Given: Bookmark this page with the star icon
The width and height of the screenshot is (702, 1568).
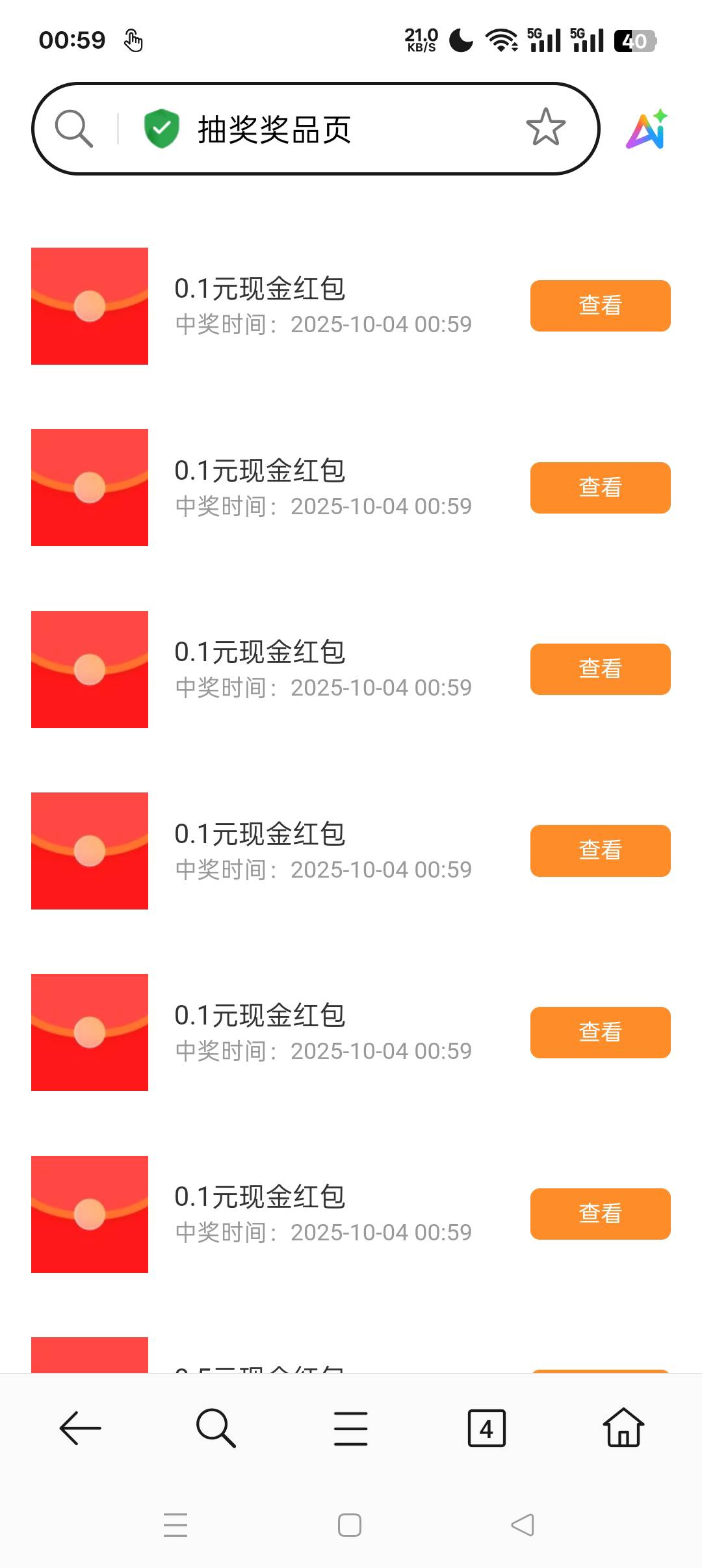Looking at the screenshot, I should (x=545, y=127).
